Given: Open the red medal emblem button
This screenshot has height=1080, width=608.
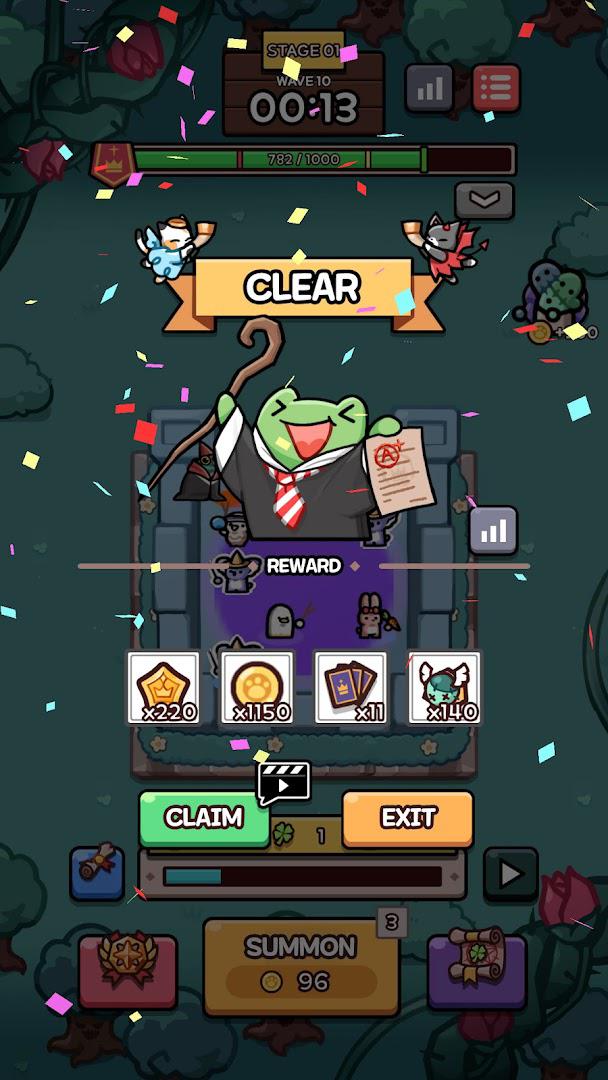Looking at the screenshot, I should (128, 970).
